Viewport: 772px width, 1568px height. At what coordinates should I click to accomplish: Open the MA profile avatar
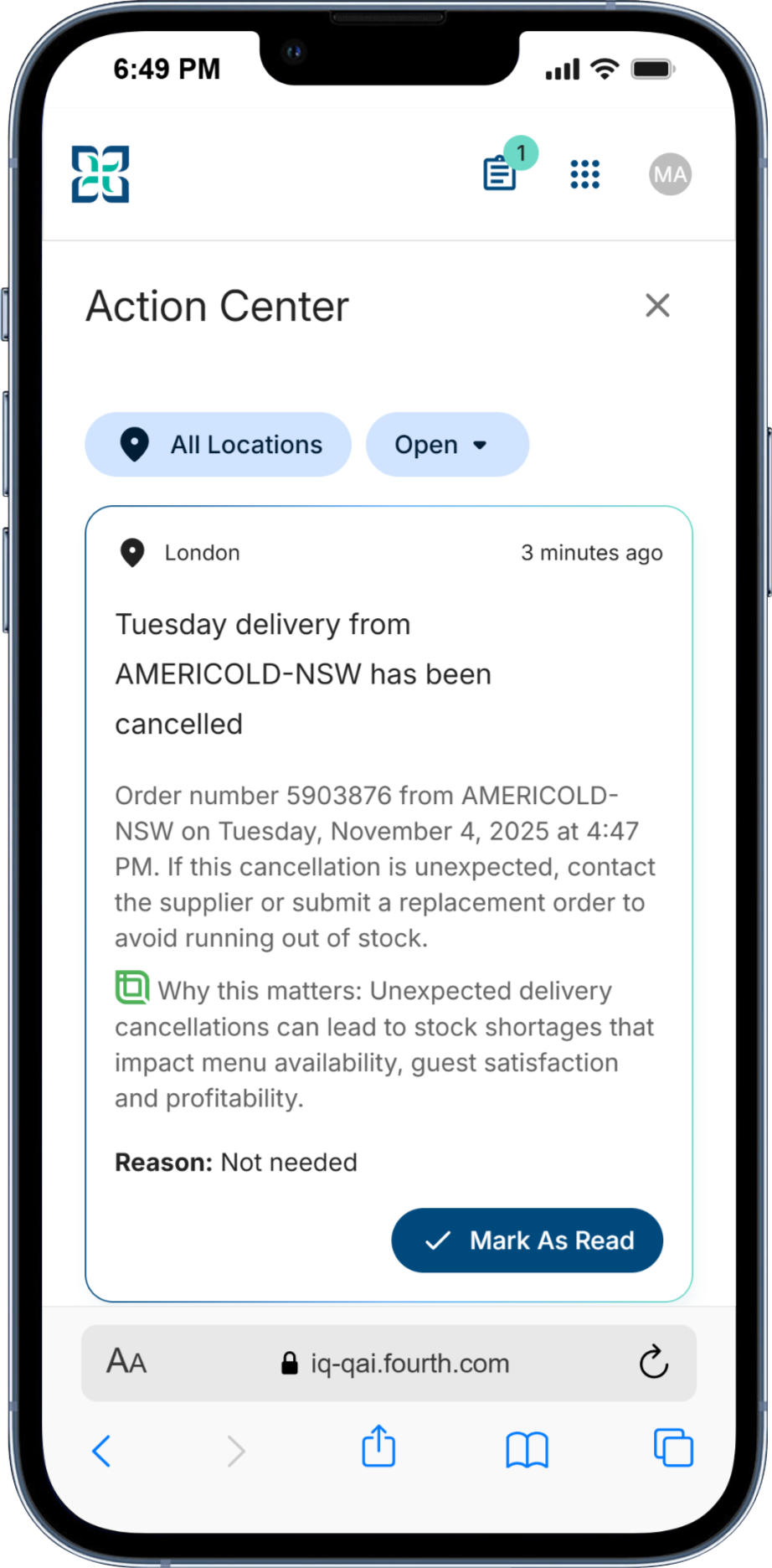(x=670, y=174)
